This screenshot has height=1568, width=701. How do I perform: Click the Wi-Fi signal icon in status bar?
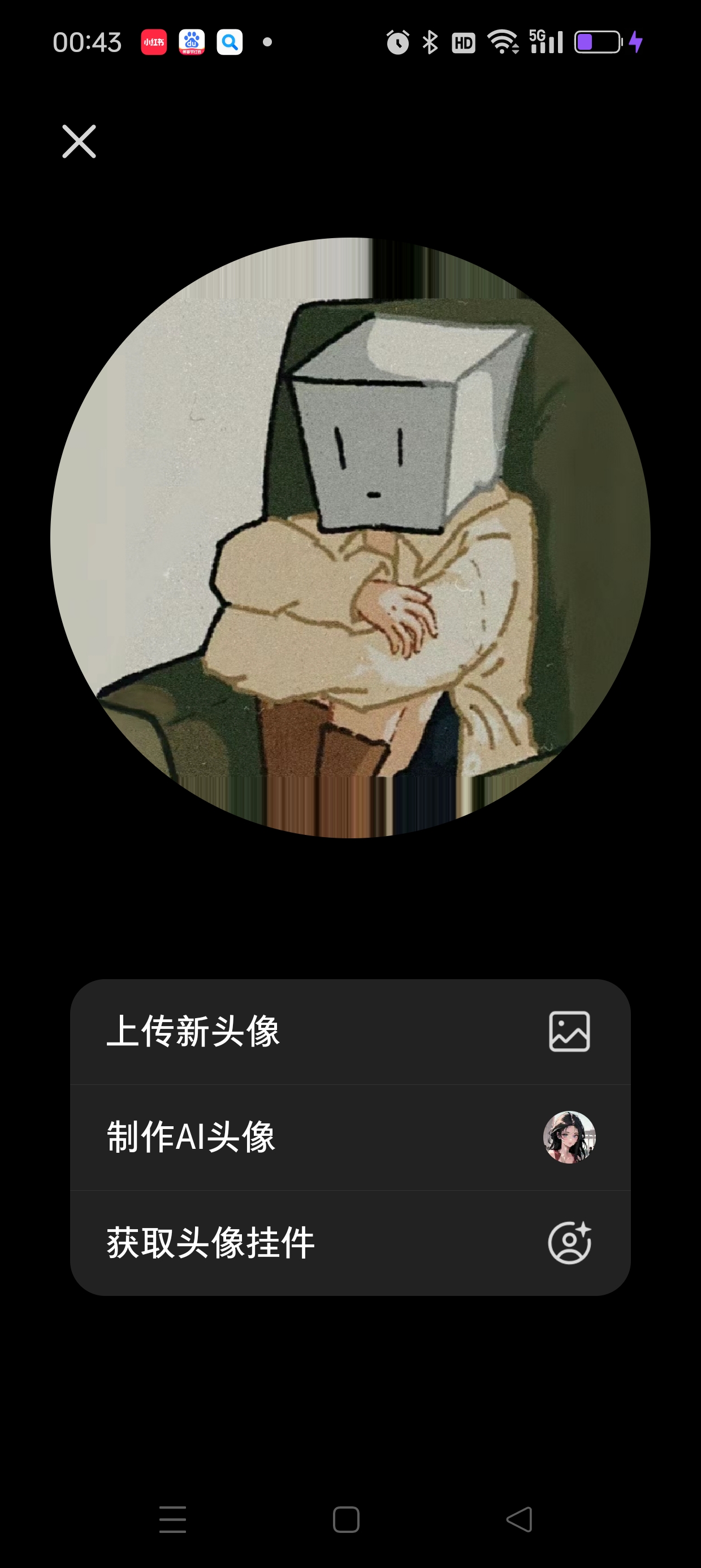click(x=503, y=42)
